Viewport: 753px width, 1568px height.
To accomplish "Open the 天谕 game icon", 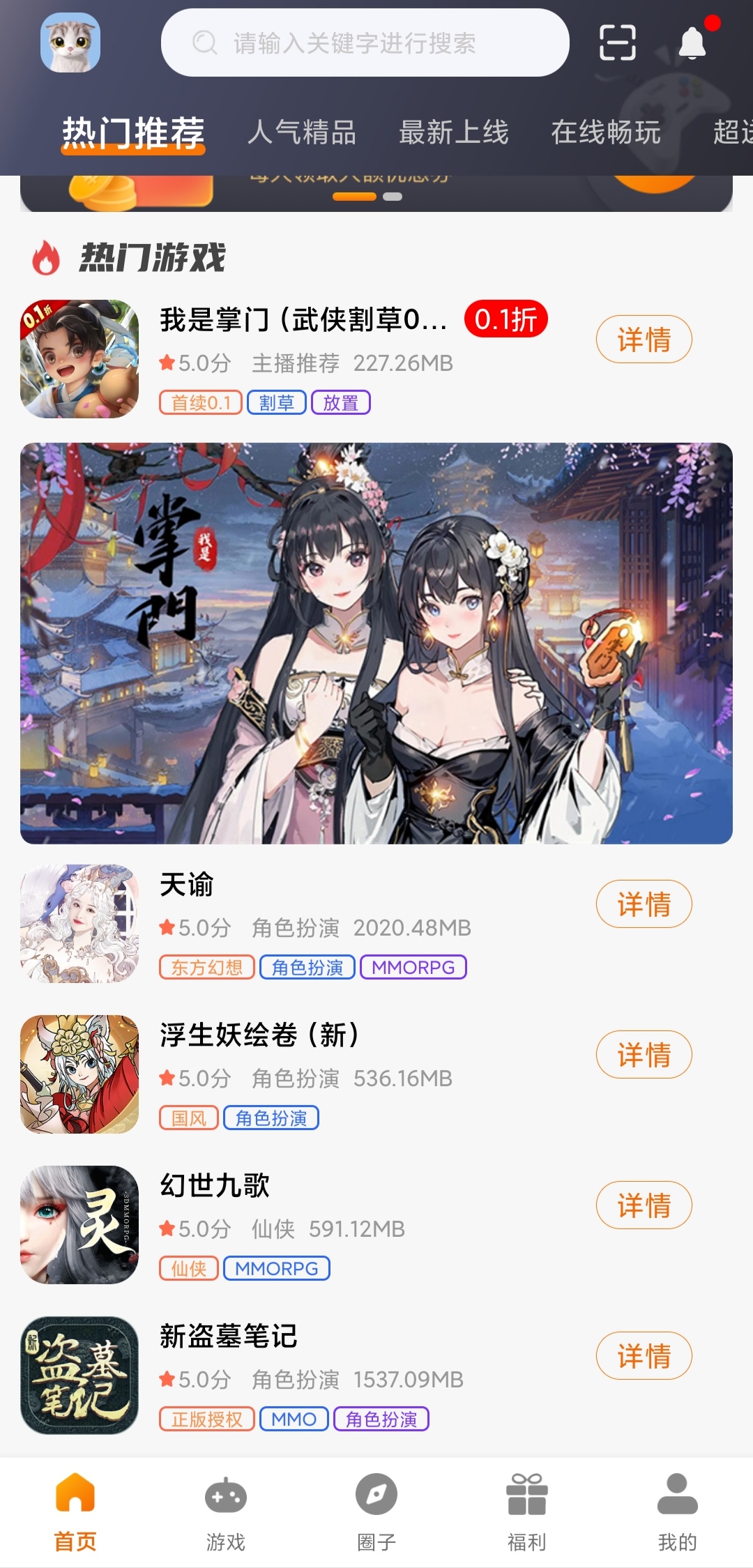I will point(79,924).
